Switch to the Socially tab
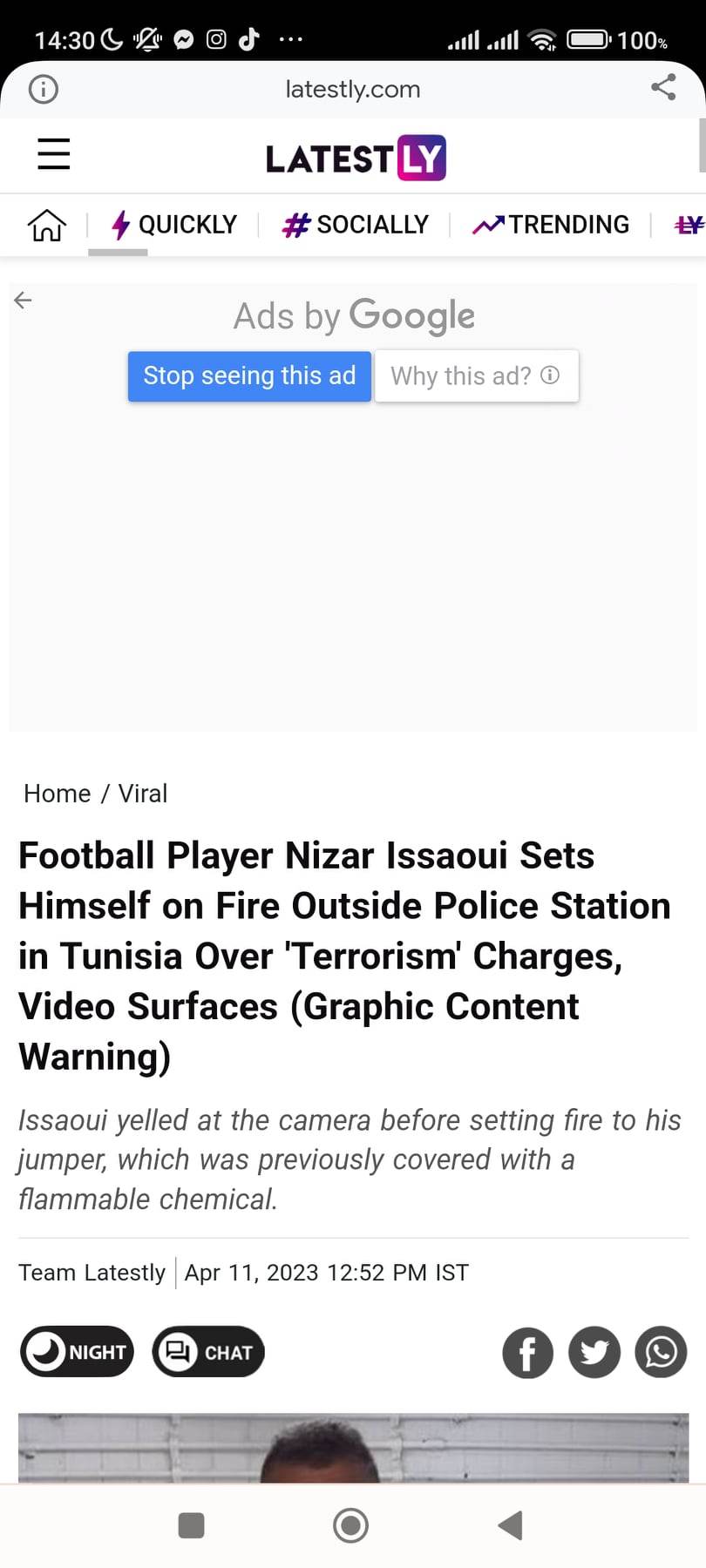The image size is (706, 1568). (356, 225)
